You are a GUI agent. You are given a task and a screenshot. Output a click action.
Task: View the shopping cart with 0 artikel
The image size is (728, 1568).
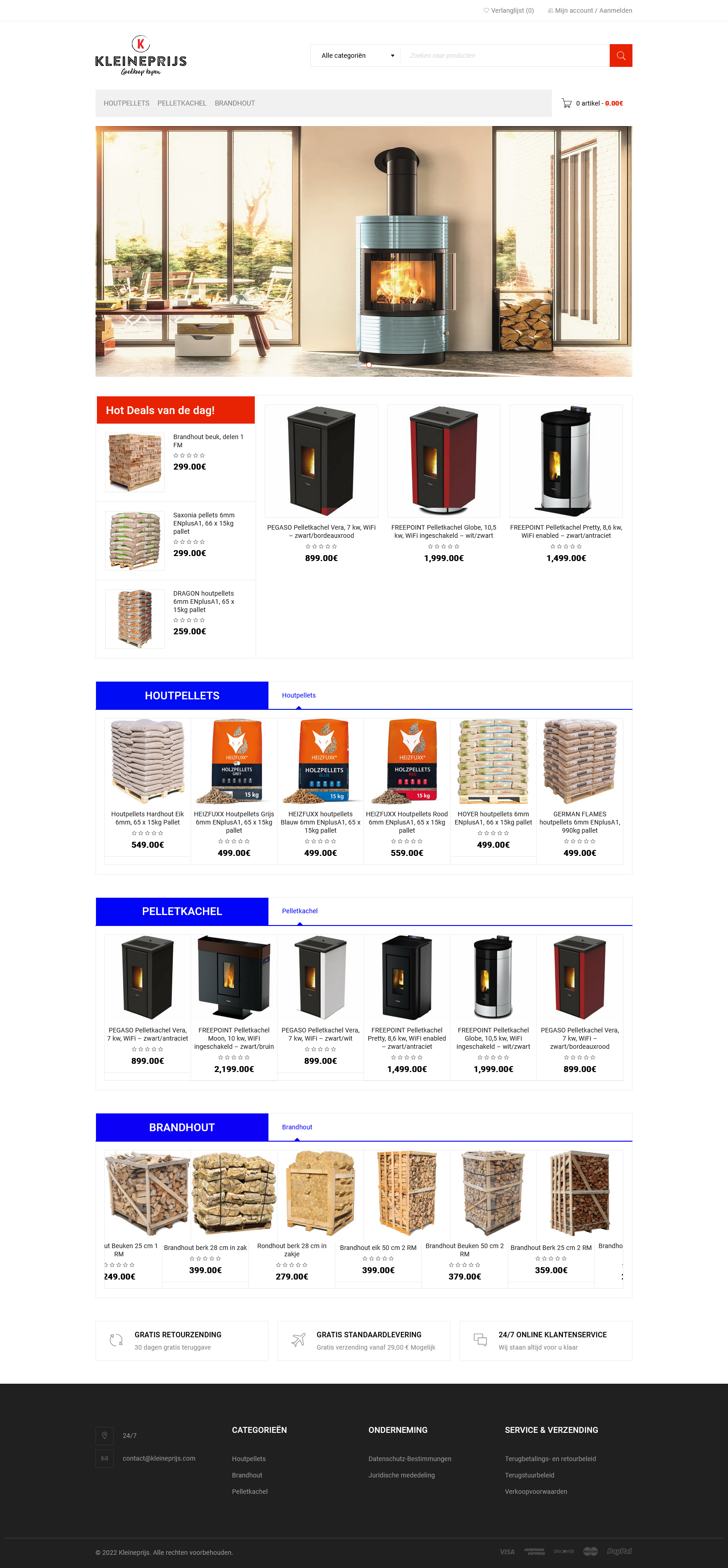pos(592,103)
